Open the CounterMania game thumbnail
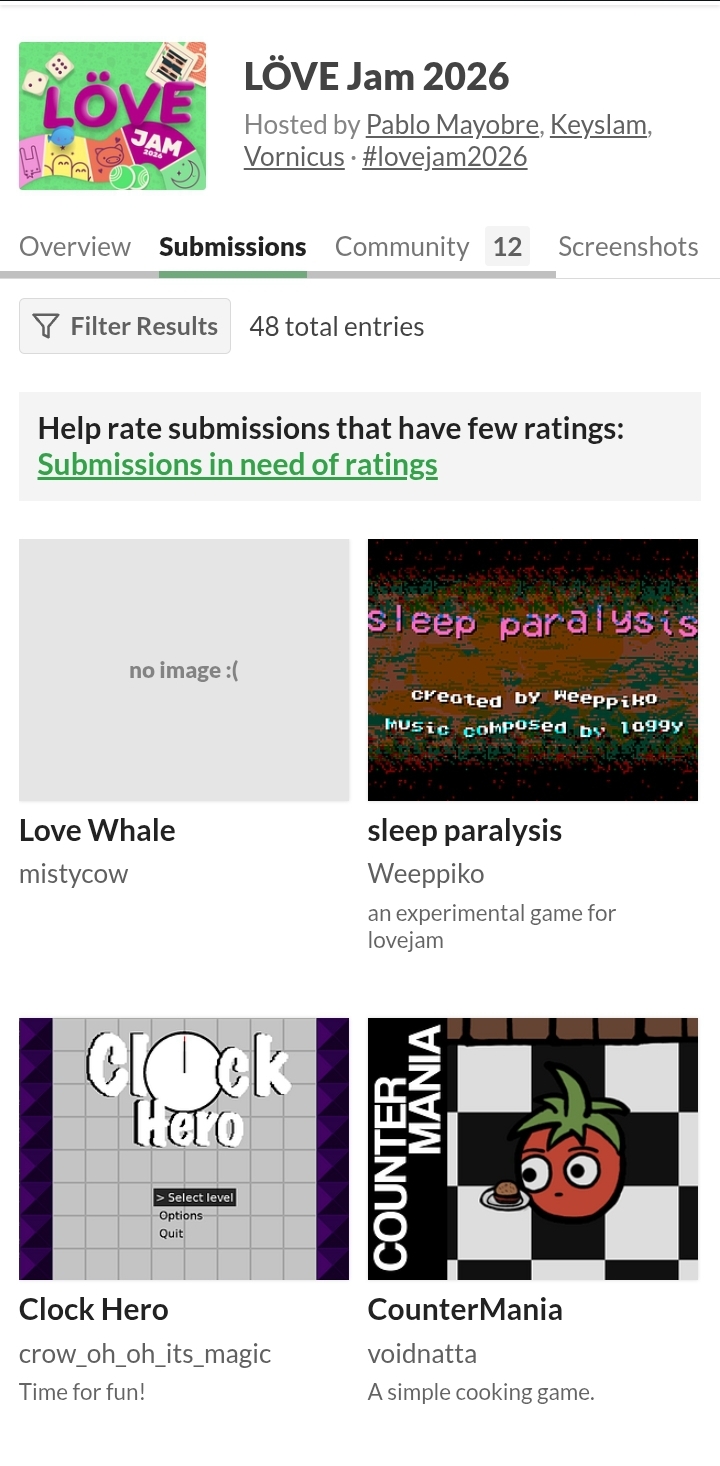720x1466 pixels. tap(533, 1149)
